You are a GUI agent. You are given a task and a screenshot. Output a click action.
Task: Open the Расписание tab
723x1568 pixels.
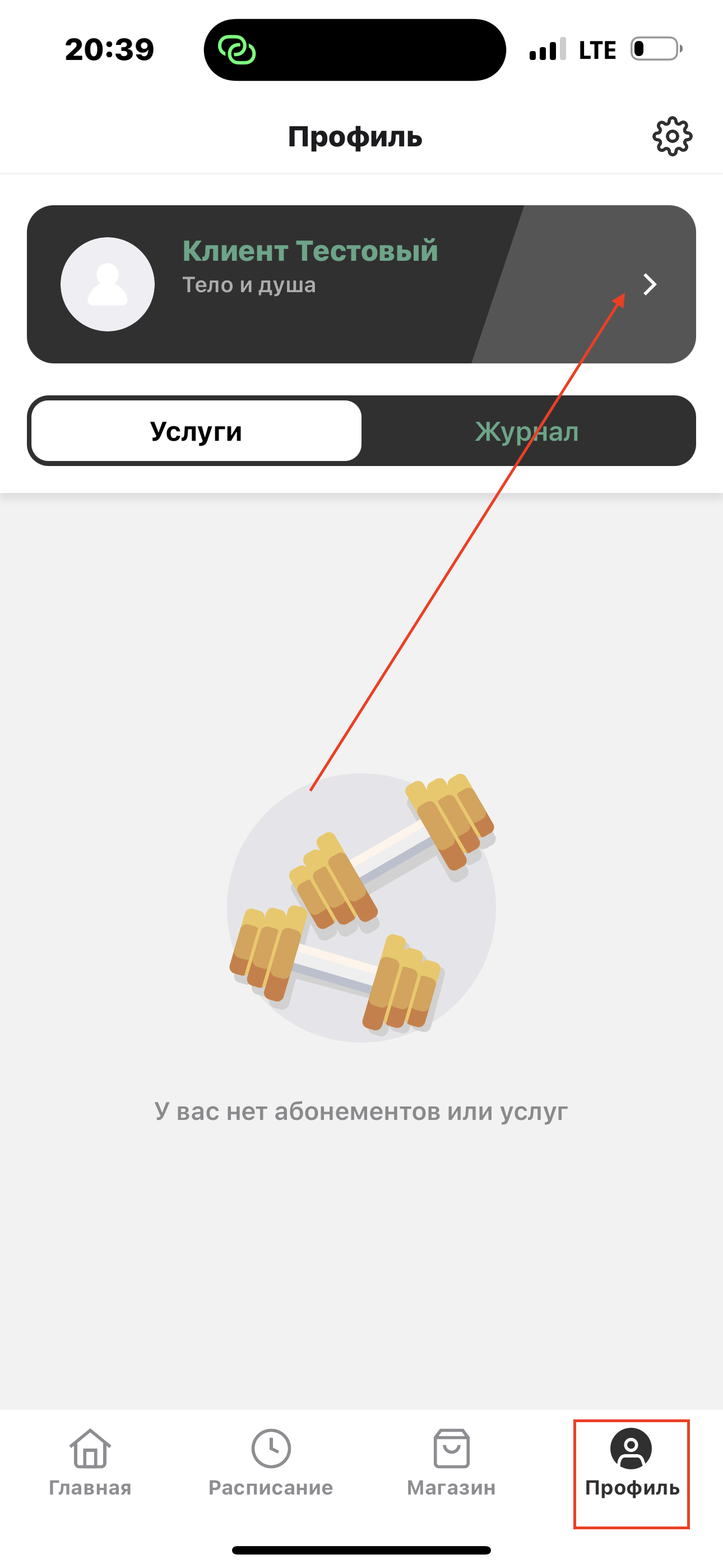pyautogui.click(x=270, y=1462)
